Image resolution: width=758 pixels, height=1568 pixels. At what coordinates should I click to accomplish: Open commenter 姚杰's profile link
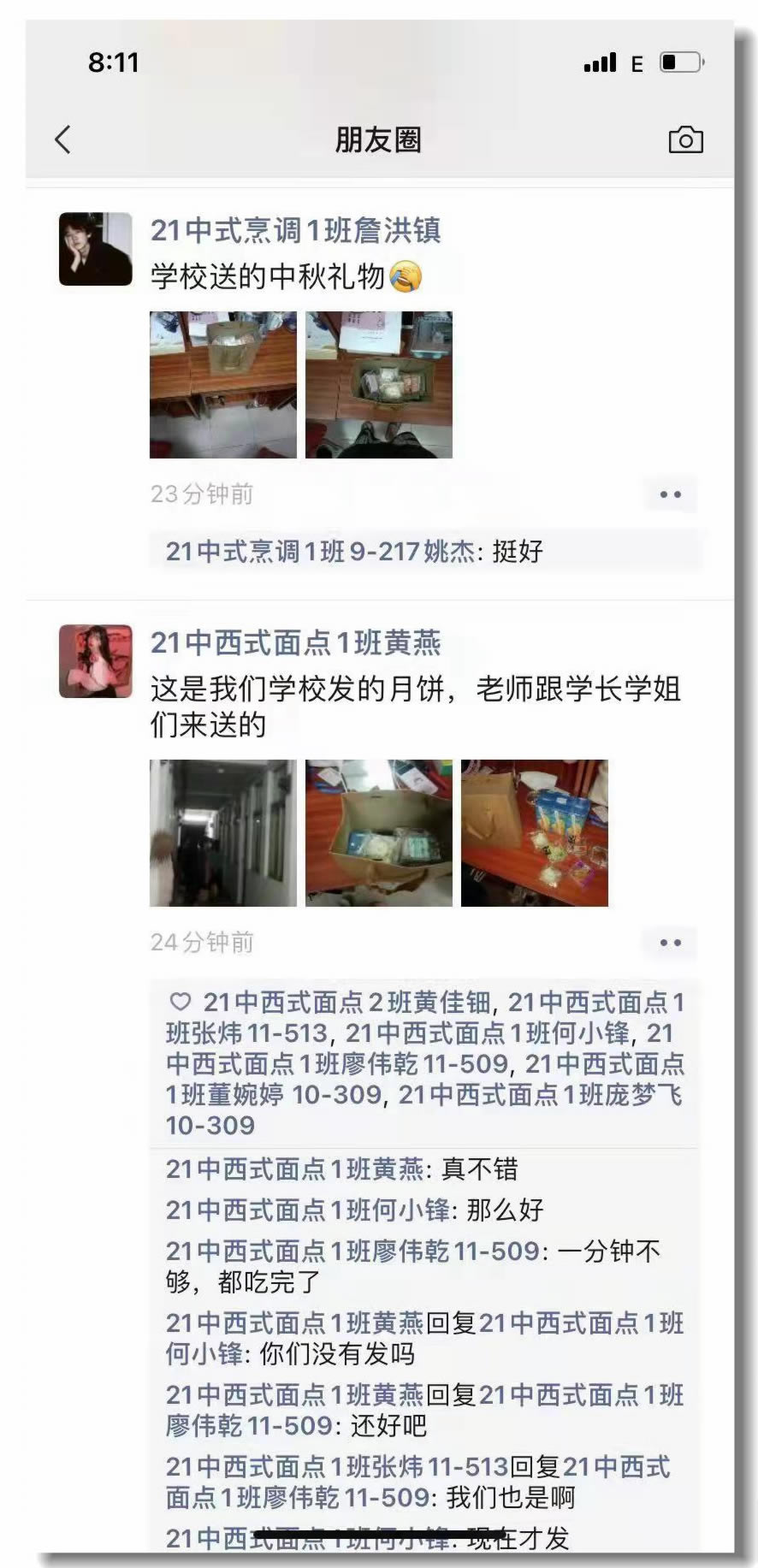319,552
